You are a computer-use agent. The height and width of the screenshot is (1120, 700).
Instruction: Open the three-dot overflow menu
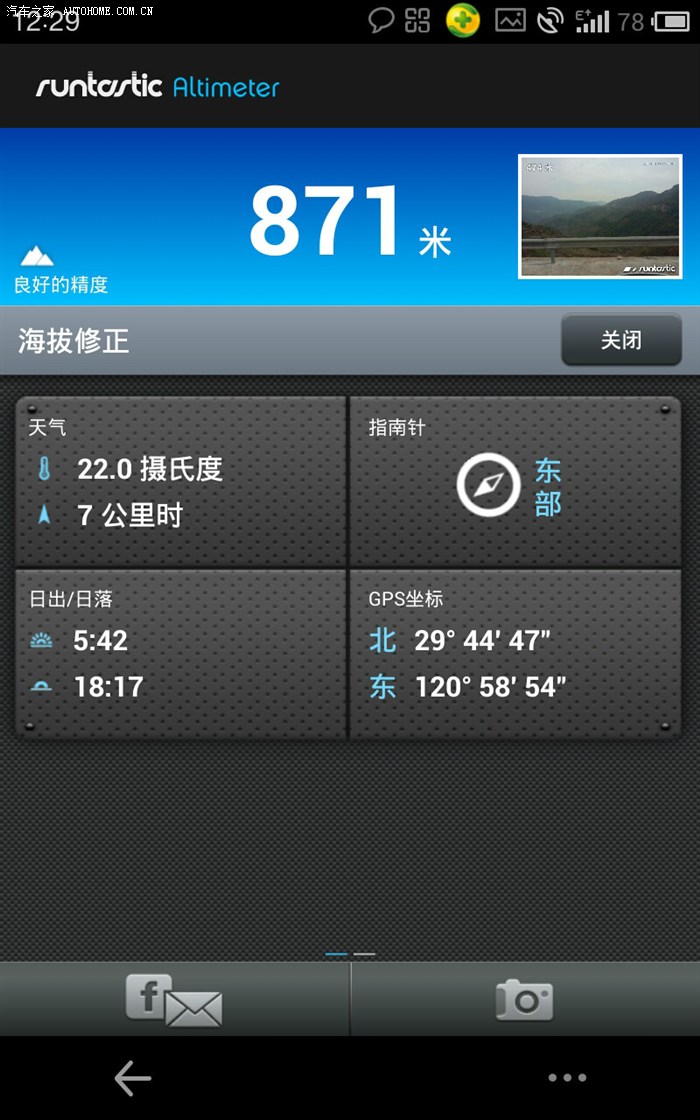[567, 1078]
